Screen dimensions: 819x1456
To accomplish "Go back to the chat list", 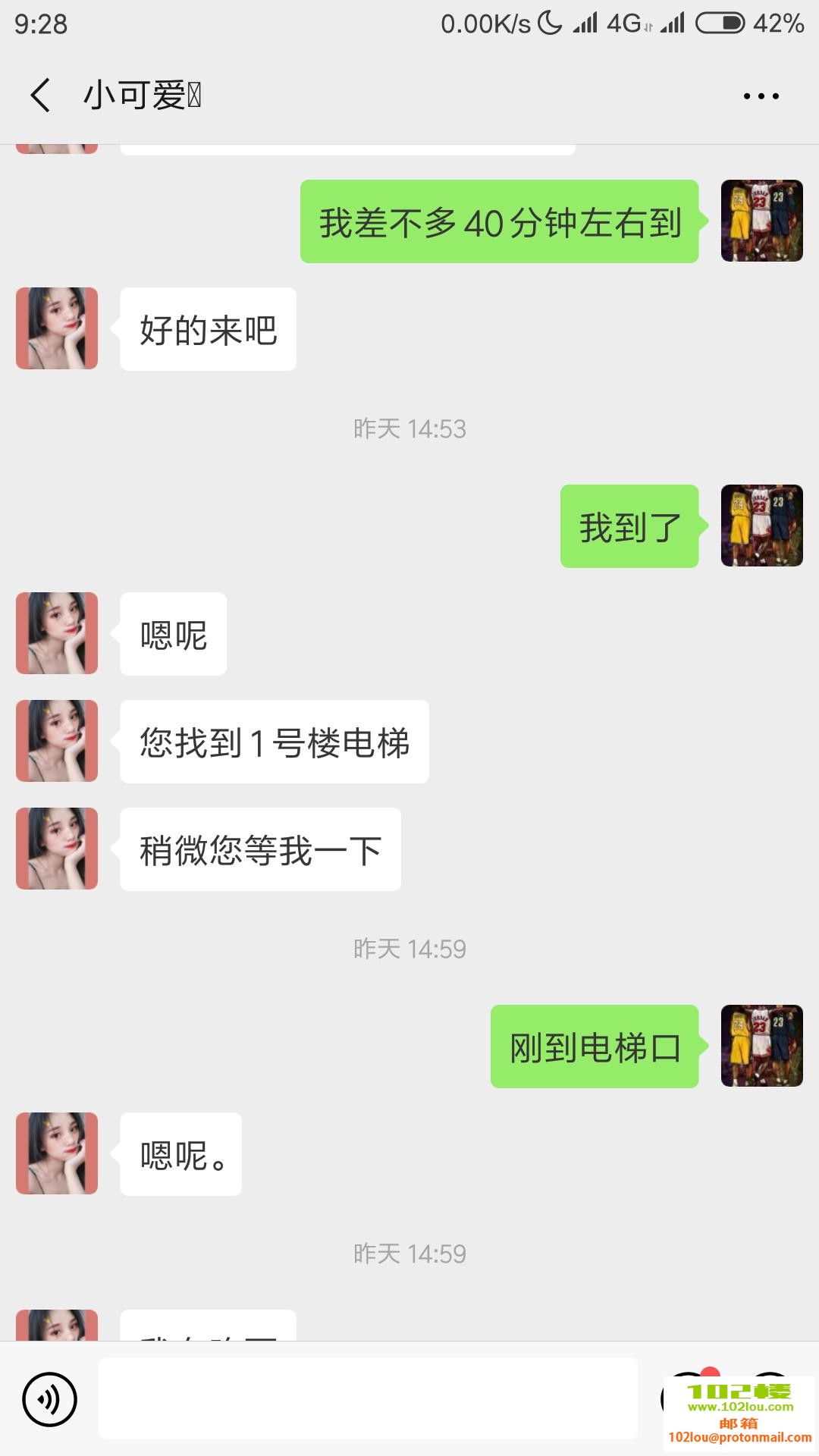I will click(41, 96).
